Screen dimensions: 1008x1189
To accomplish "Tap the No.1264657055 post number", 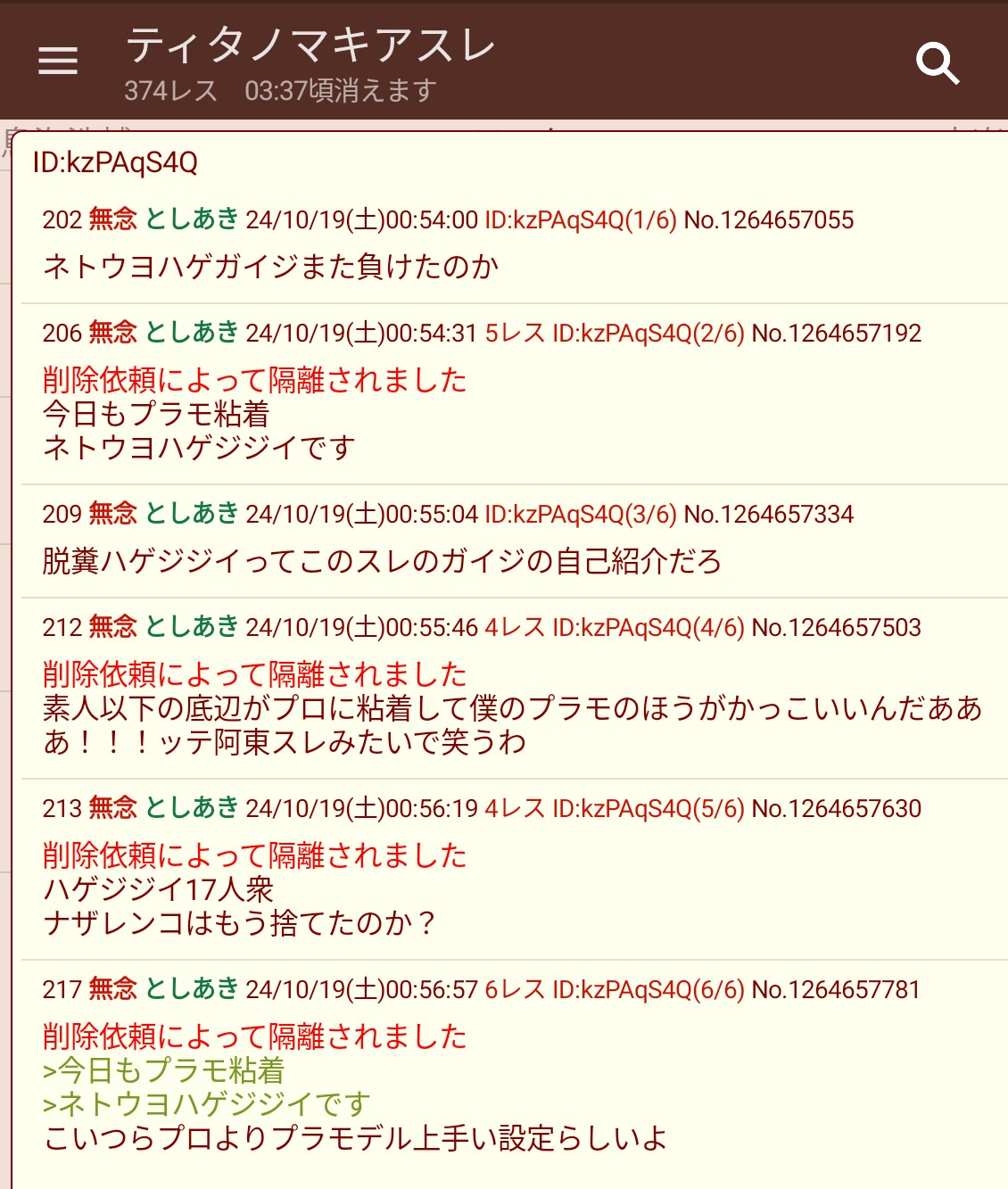I will (768, 219).
